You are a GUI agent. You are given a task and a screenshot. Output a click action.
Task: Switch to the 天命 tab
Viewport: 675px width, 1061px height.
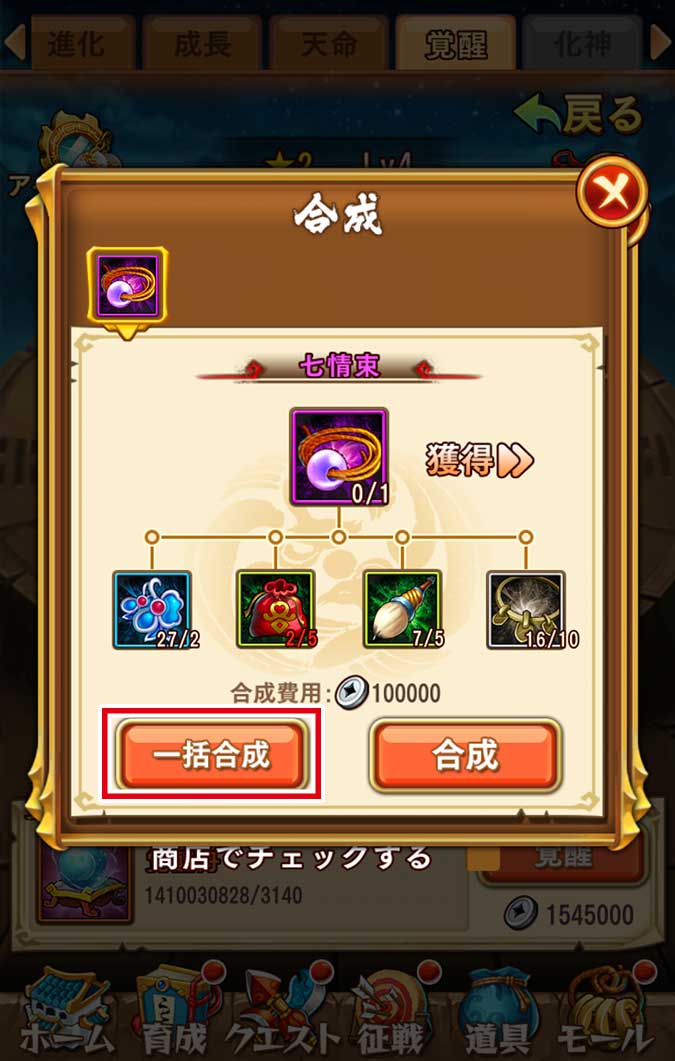click(x=329, y=42)
